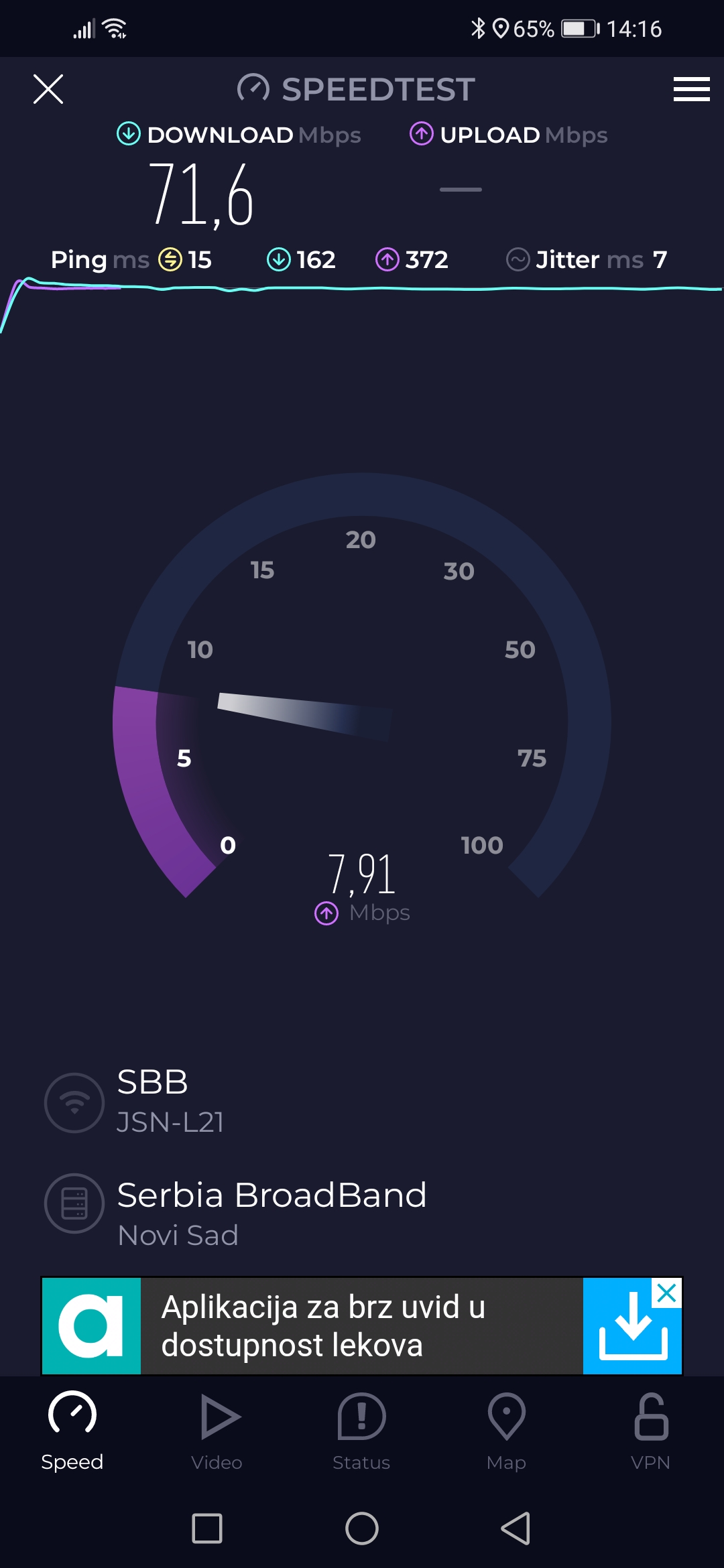
Task: Cancel the running speed test
Action: tap(48, 89)
